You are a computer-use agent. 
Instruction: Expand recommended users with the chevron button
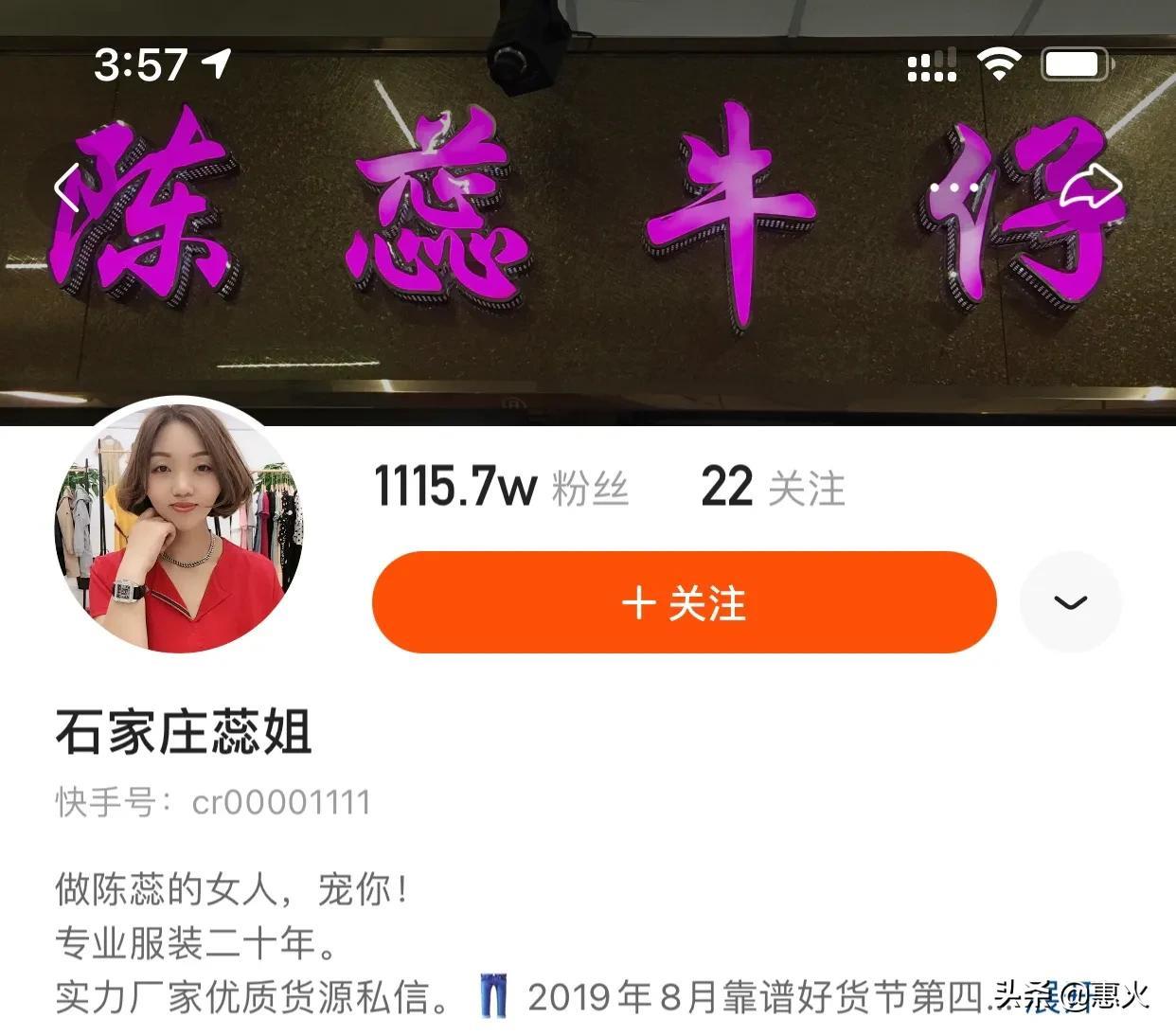coord(1070,602)
